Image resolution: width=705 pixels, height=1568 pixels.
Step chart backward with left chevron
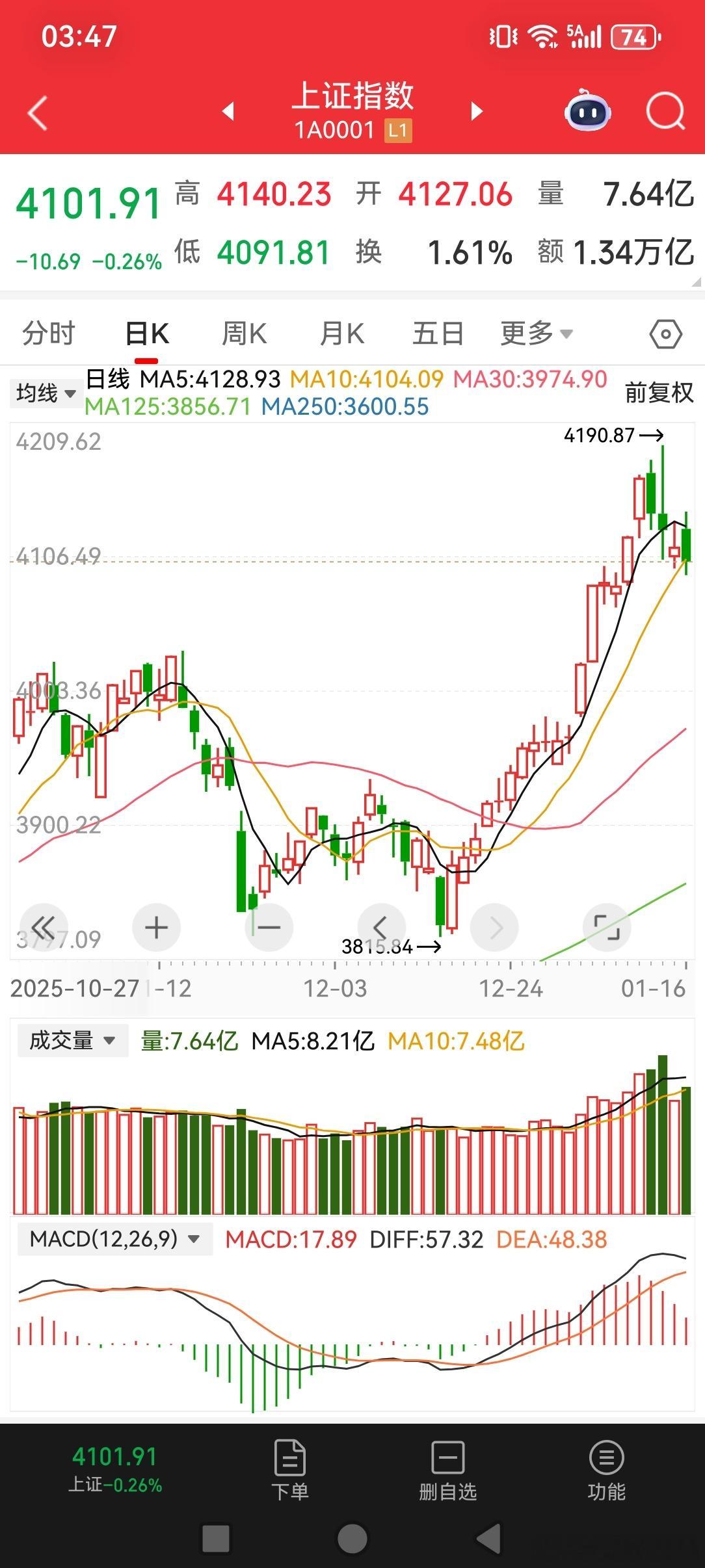(381, 928)
